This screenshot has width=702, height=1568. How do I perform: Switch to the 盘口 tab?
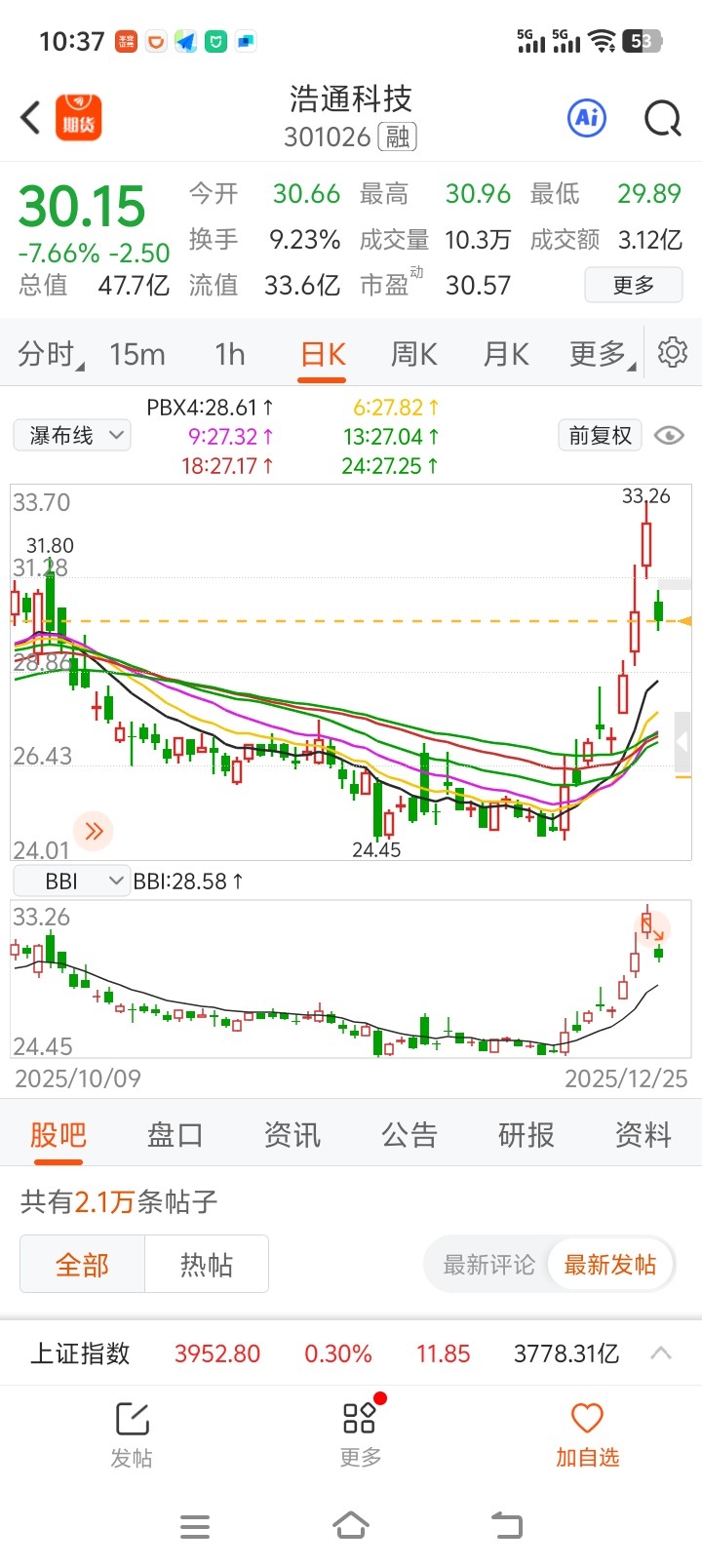175,1134
